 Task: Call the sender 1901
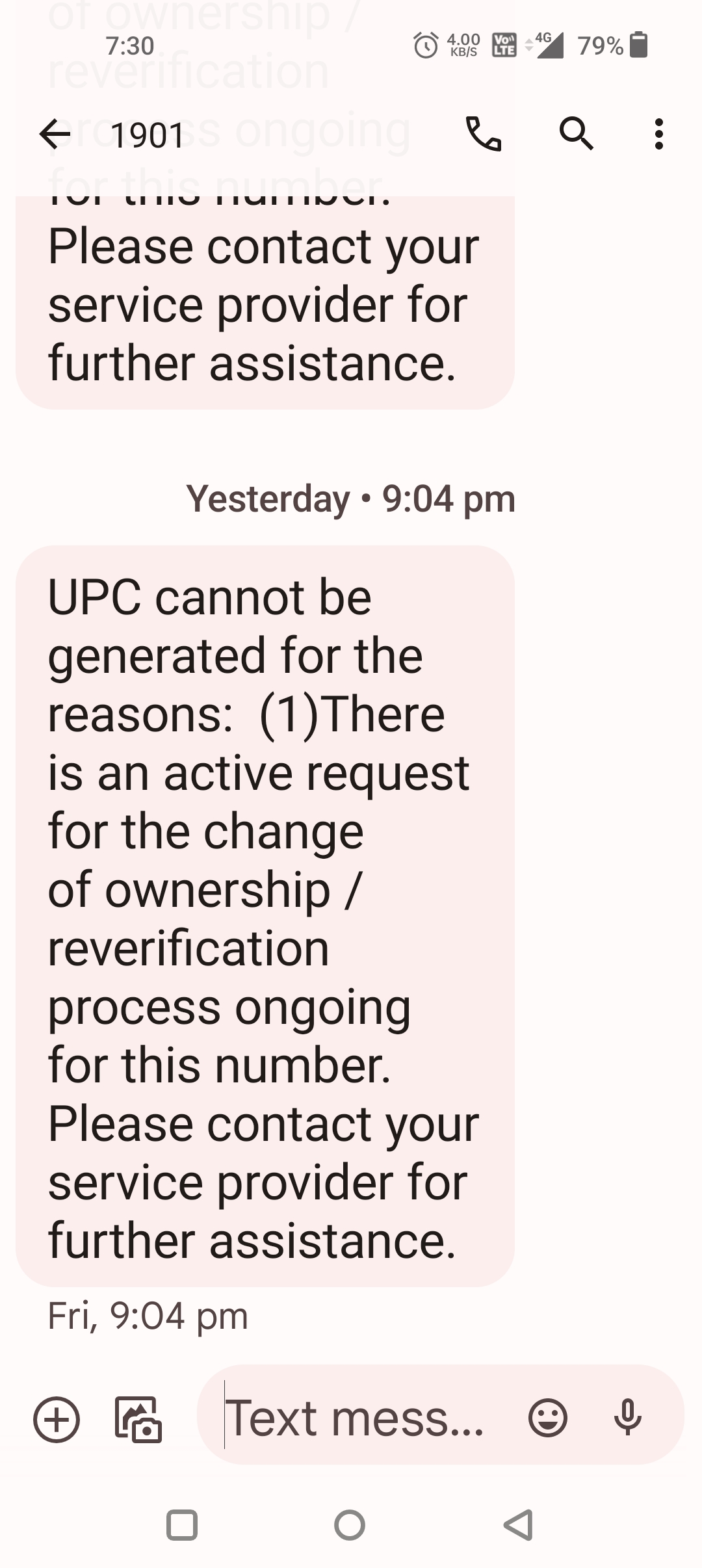point(484,134)
